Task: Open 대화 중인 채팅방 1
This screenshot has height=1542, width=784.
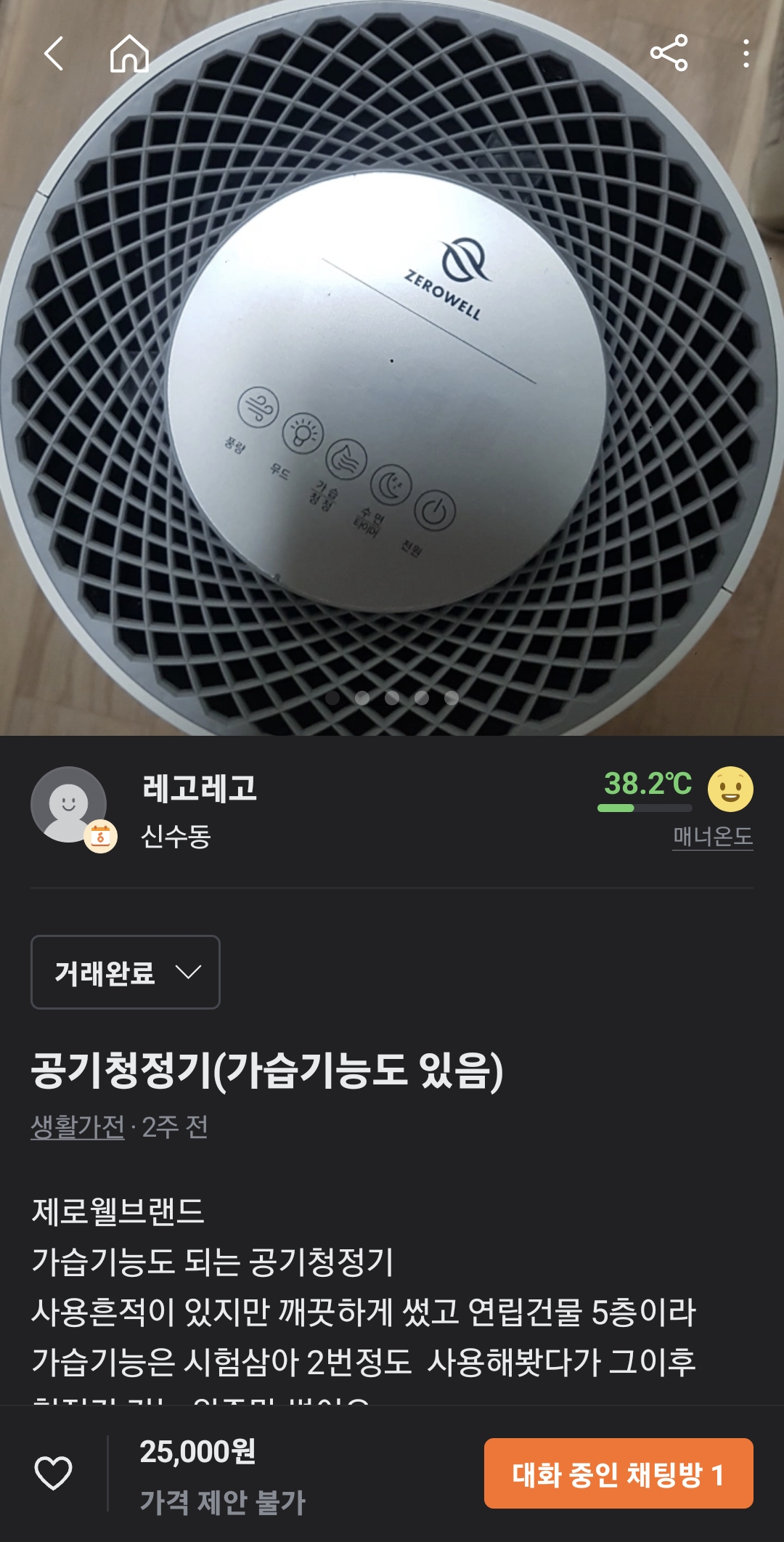Action: [x=618, y=1474]
